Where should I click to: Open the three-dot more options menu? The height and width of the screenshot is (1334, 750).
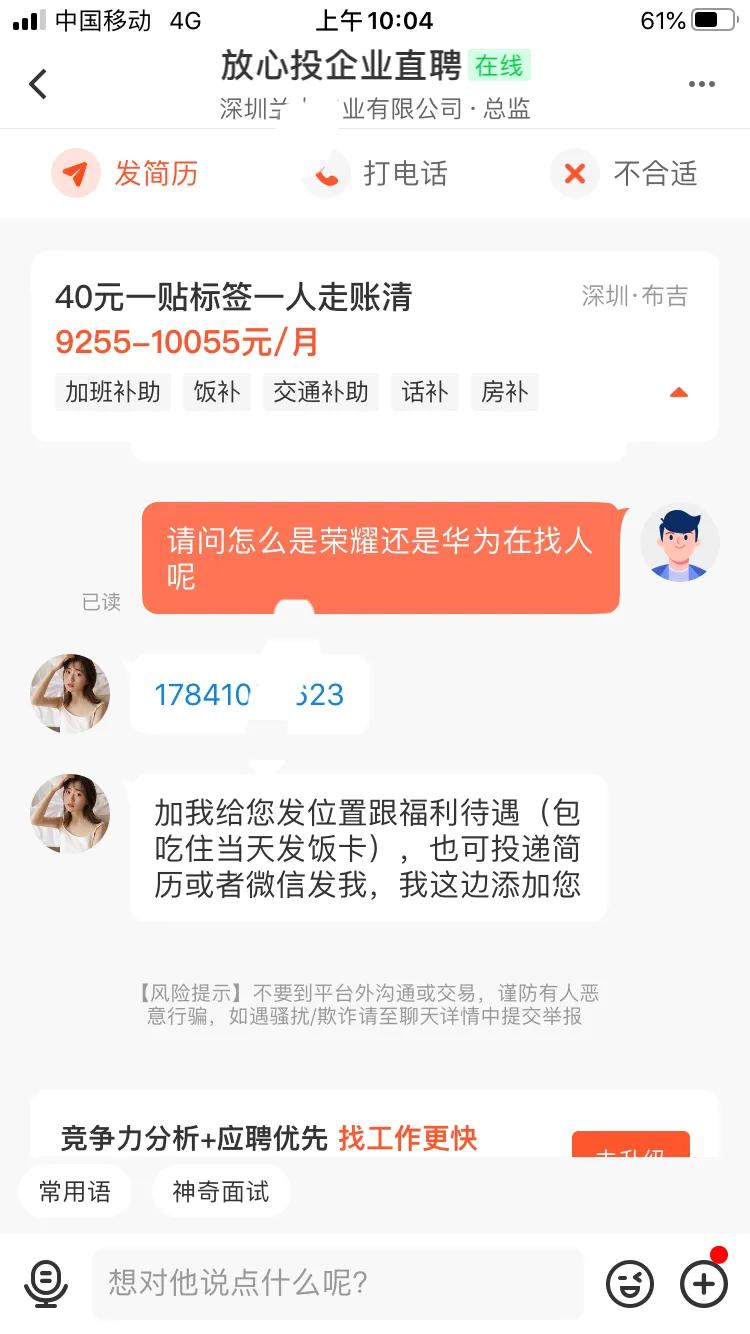tap(700, 84)
